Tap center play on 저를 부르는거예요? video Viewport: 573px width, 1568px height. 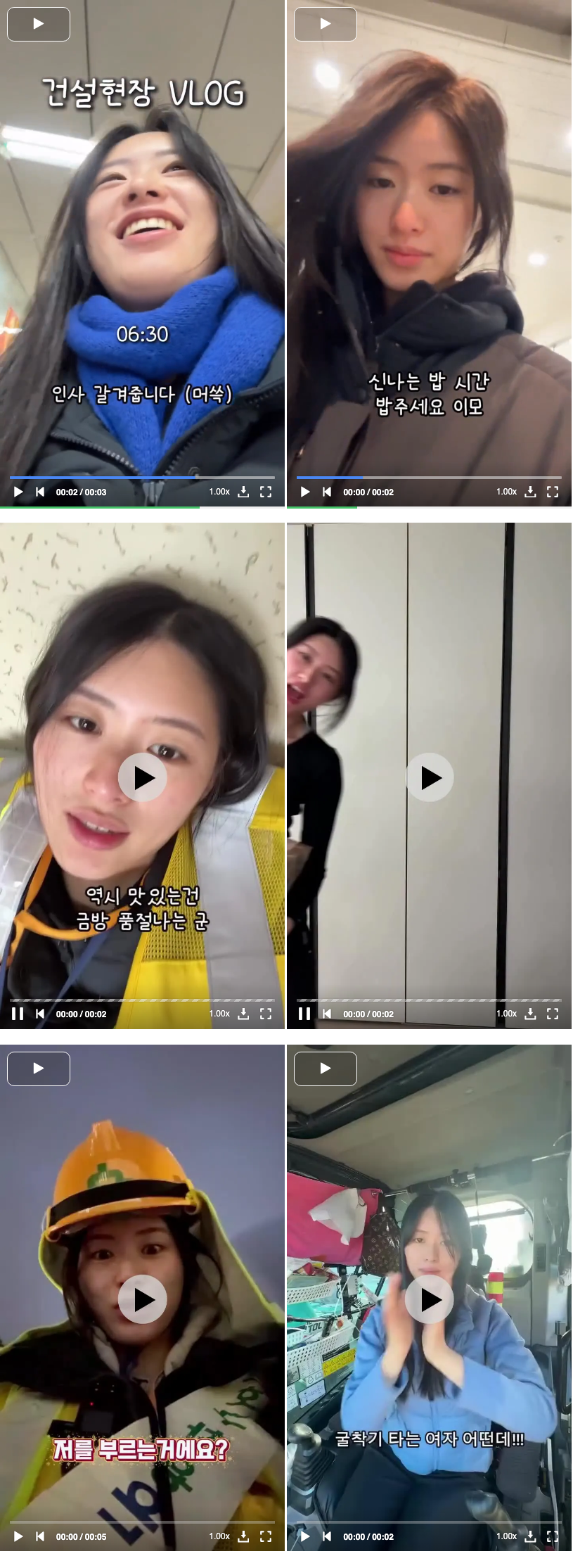[x=142, y=1299]
